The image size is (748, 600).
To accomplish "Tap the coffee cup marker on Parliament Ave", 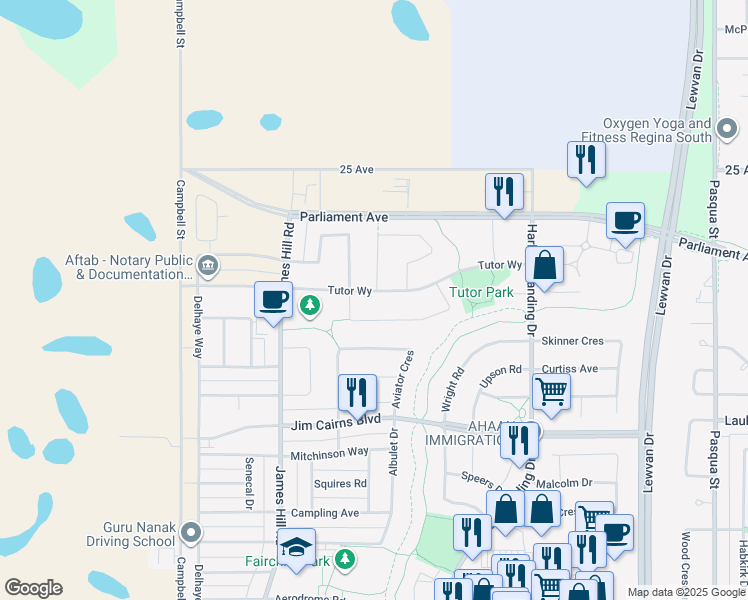I will (x=625, y=224).
